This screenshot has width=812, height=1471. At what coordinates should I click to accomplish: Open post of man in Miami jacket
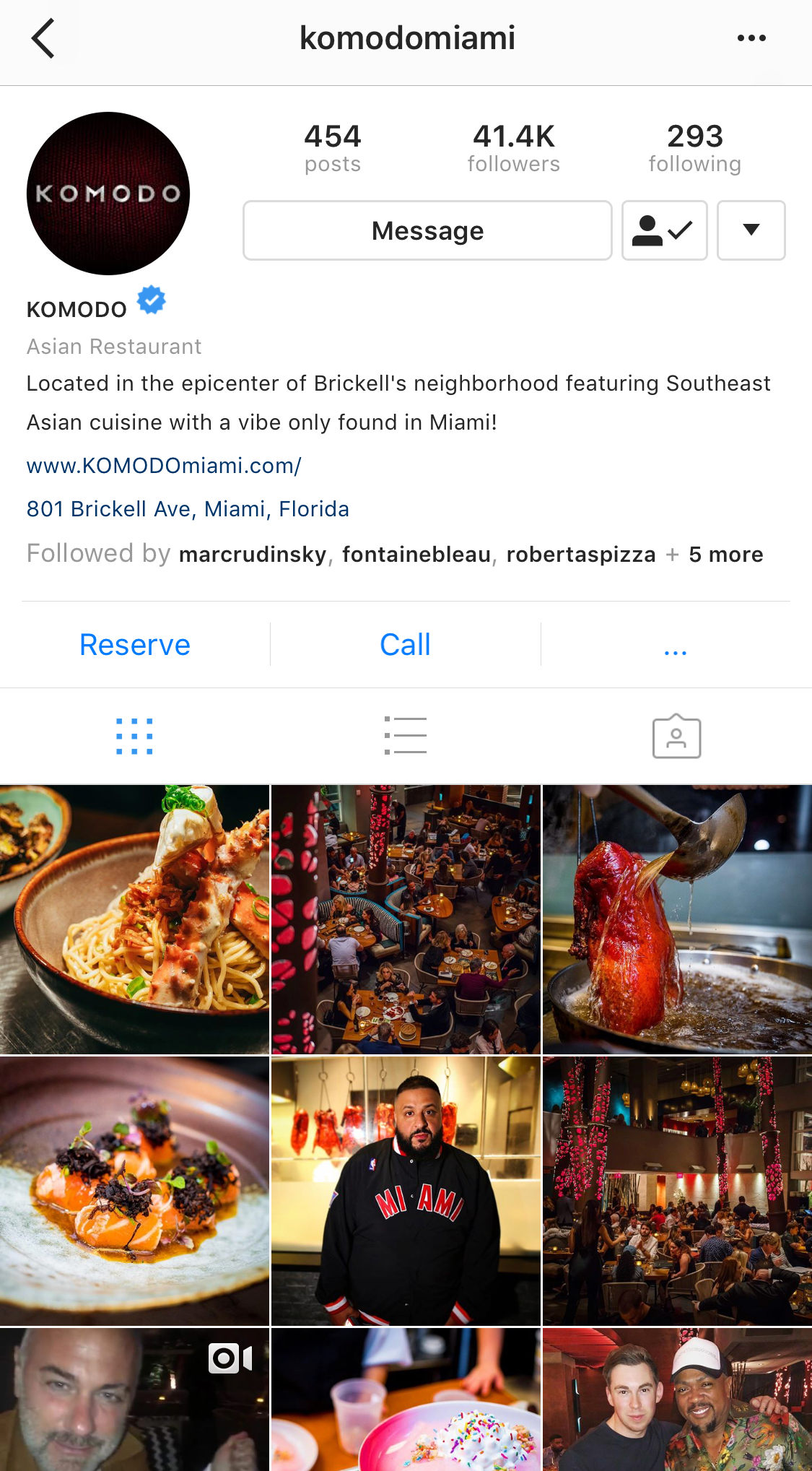[x=406, y=1191]
